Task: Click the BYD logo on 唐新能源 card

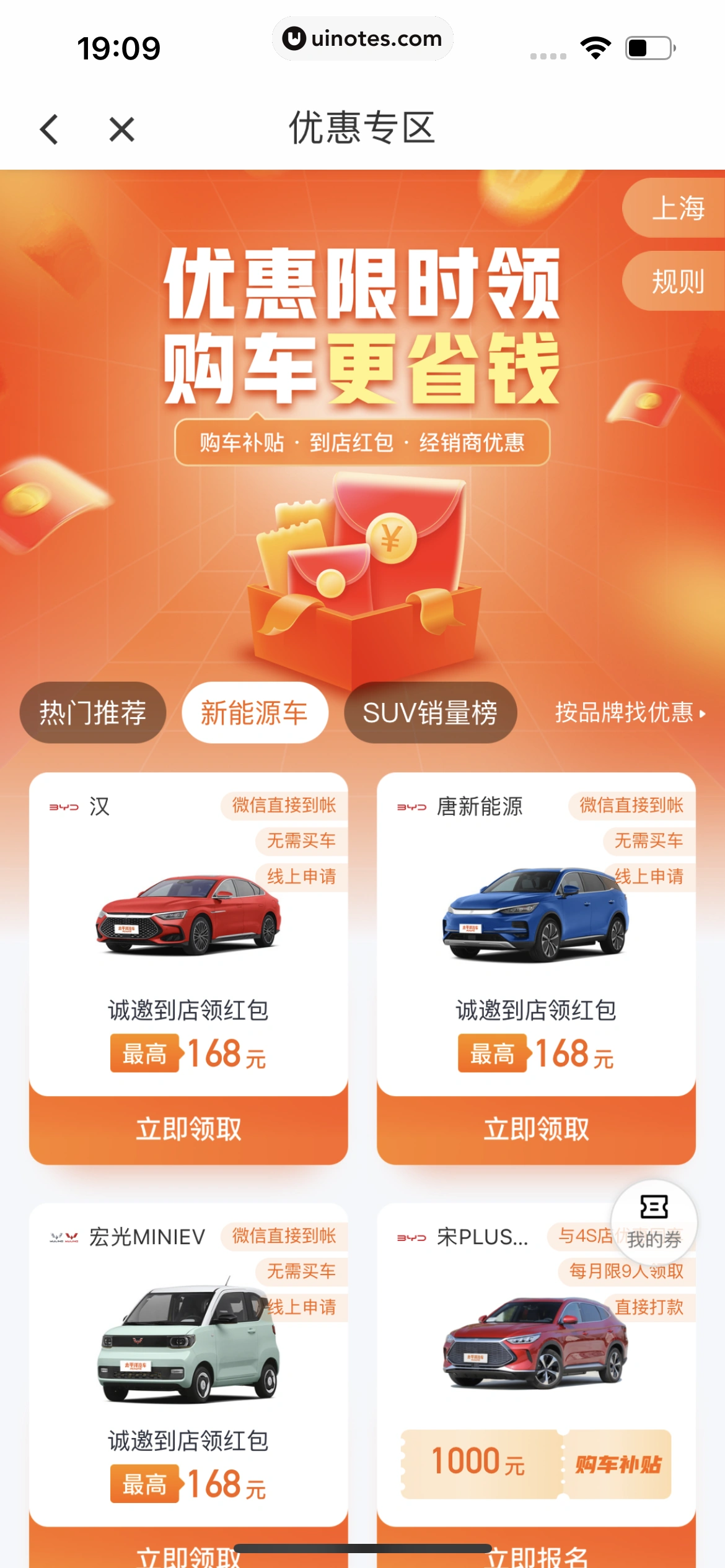Action: coord(410,806)
